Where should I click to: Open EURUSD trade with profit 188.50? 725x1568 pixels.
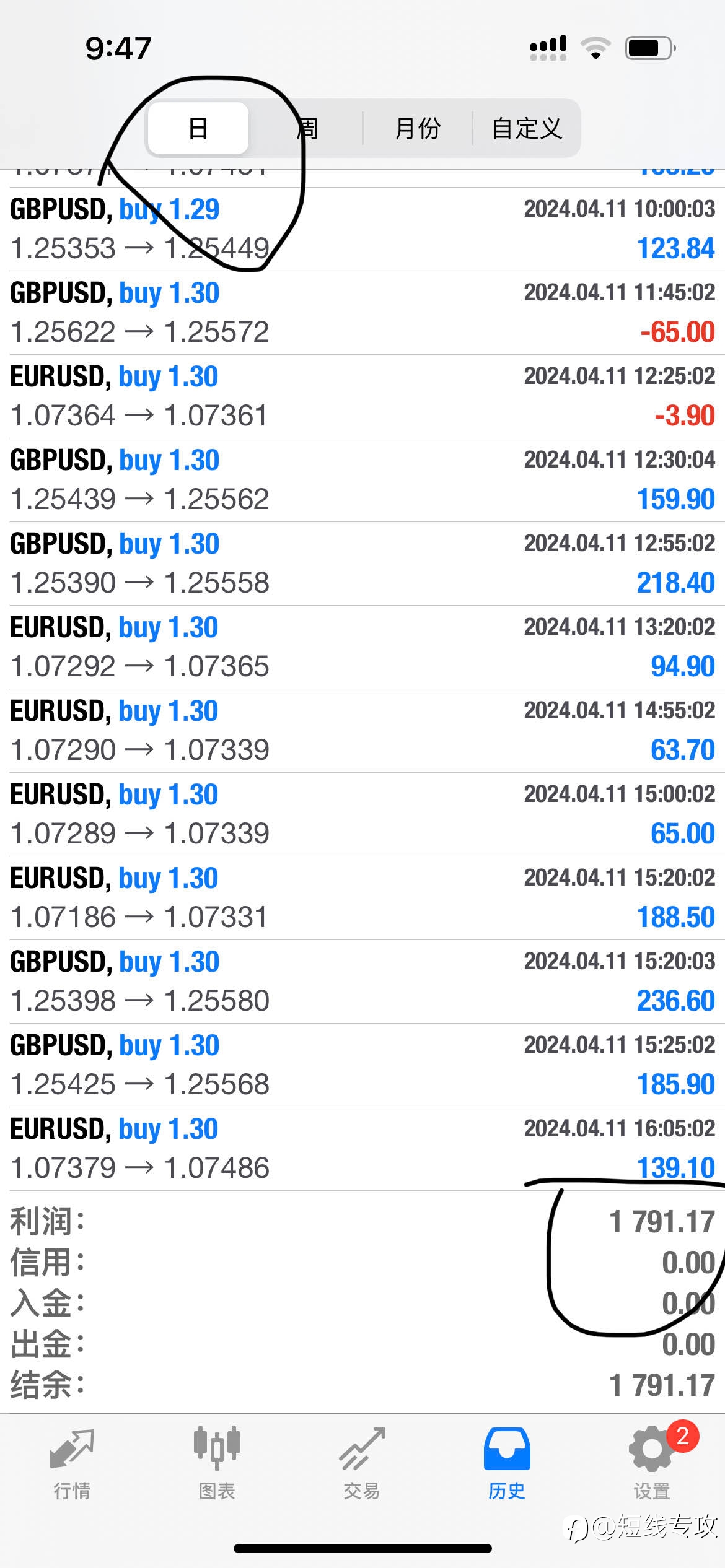click(362, 898)
